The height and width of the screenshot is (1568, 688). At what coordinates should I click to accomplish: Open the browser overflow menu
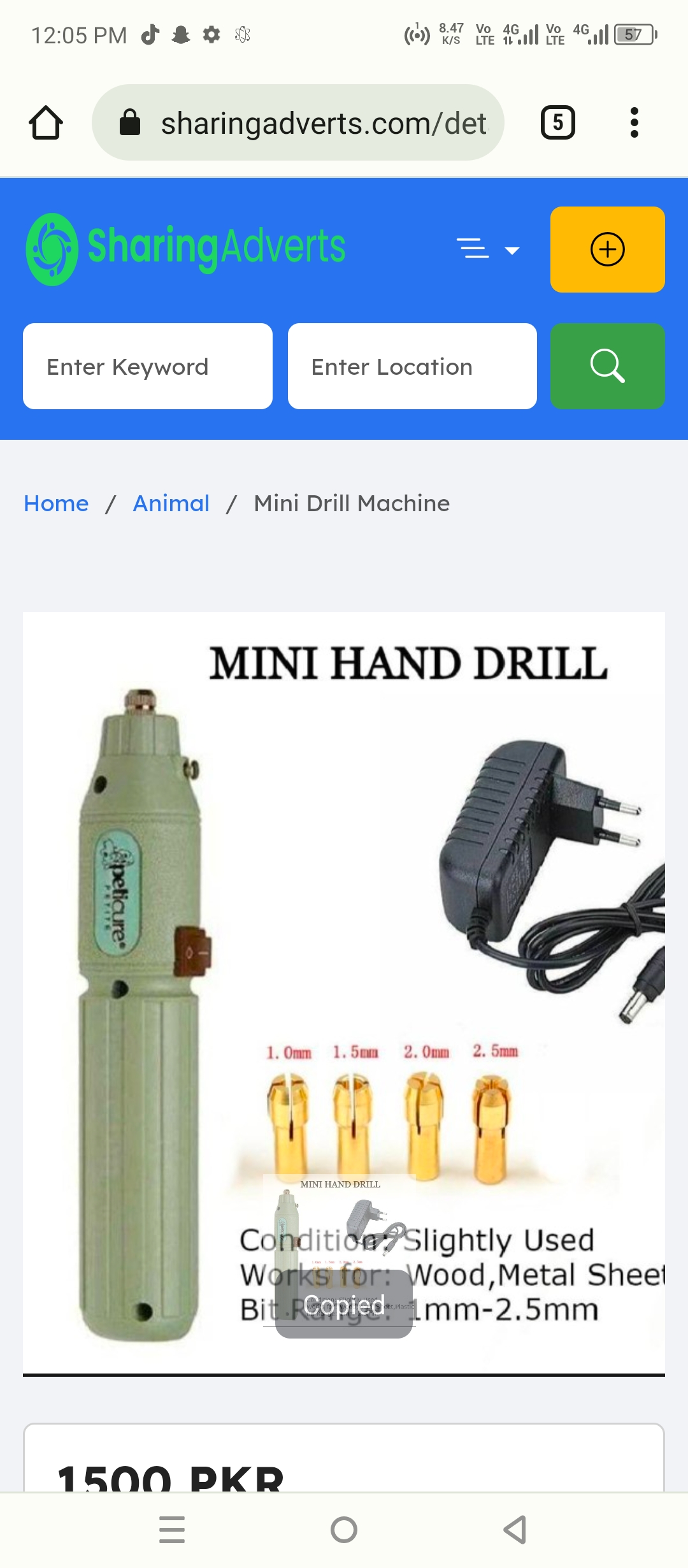(x=634, y=122)
